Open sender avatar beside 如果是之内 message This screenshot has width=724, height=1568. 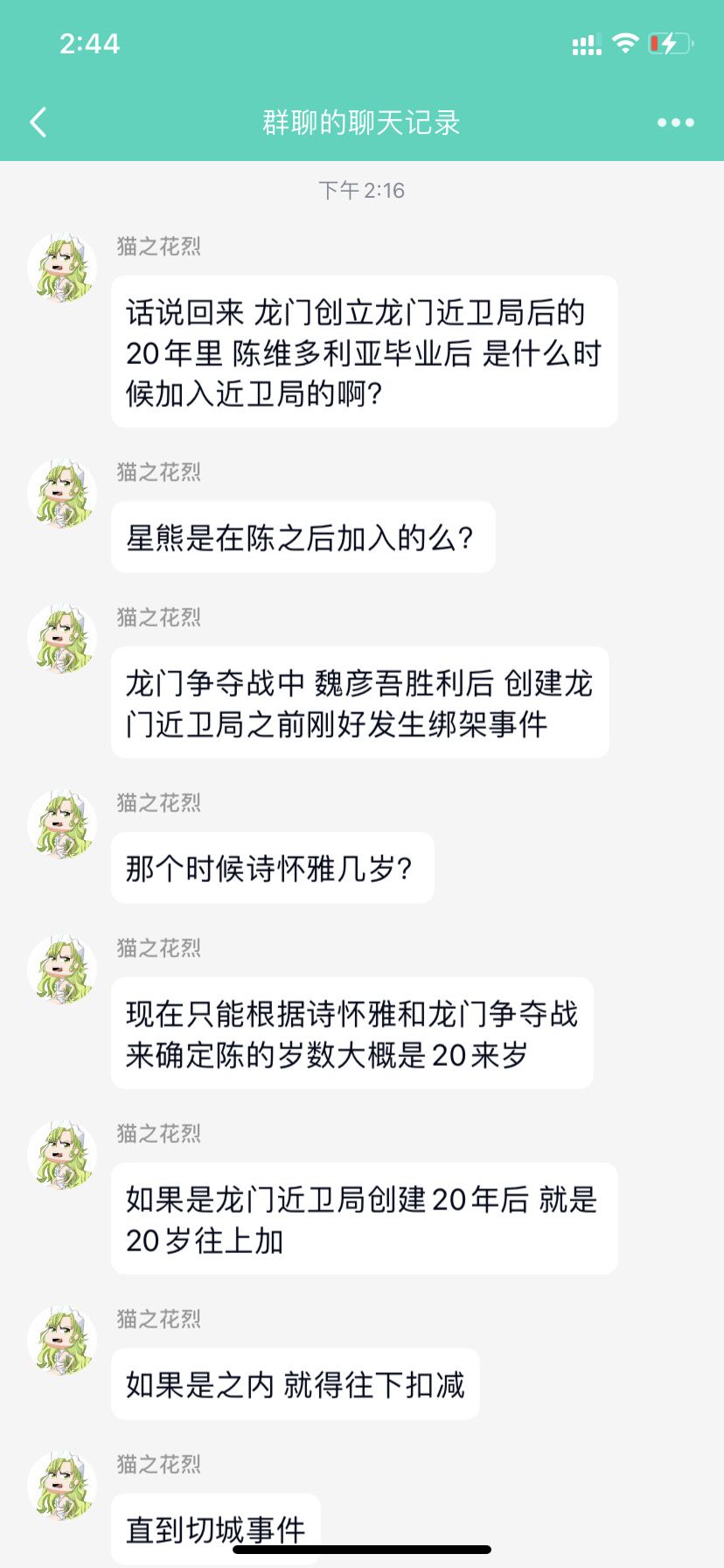[61, 1340]
